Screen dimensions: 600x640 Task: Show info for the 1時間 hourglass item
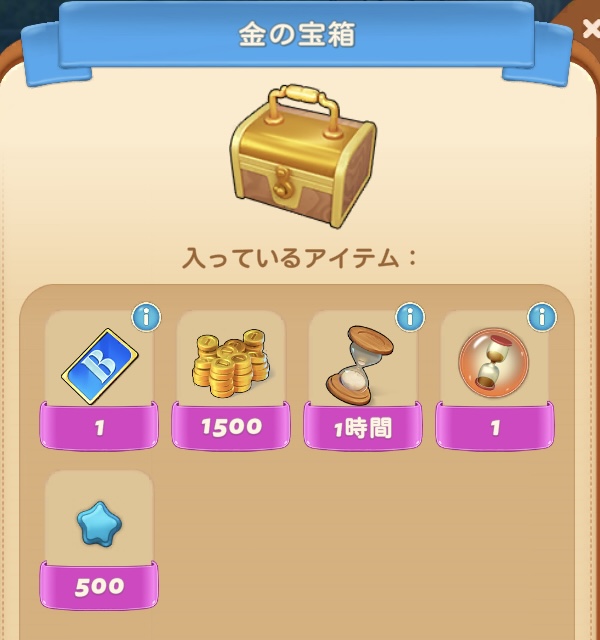[410, 318]
